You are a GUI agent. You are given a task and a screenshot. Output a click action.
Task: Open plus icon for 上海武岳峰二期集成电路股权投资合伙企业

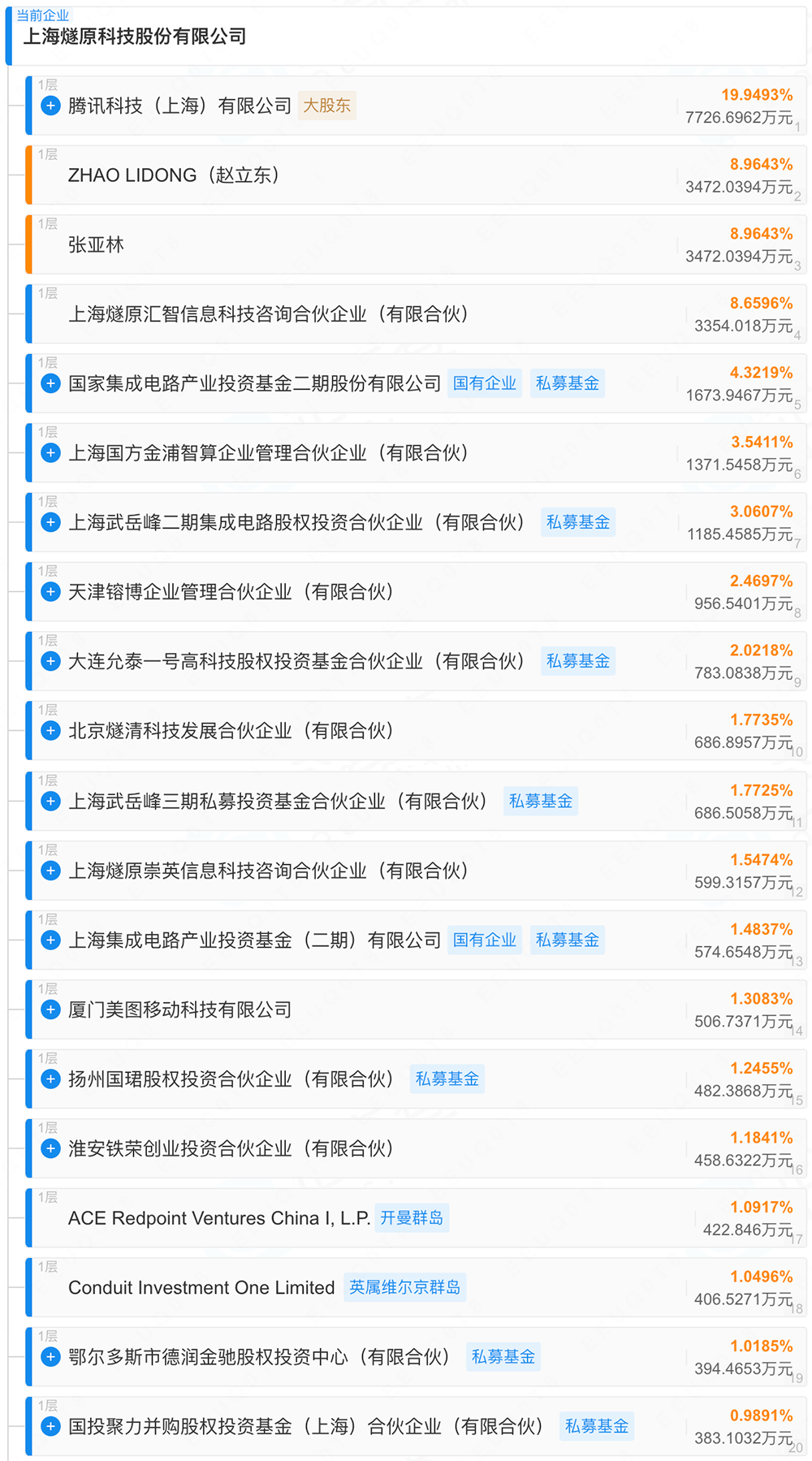(50, 522)
